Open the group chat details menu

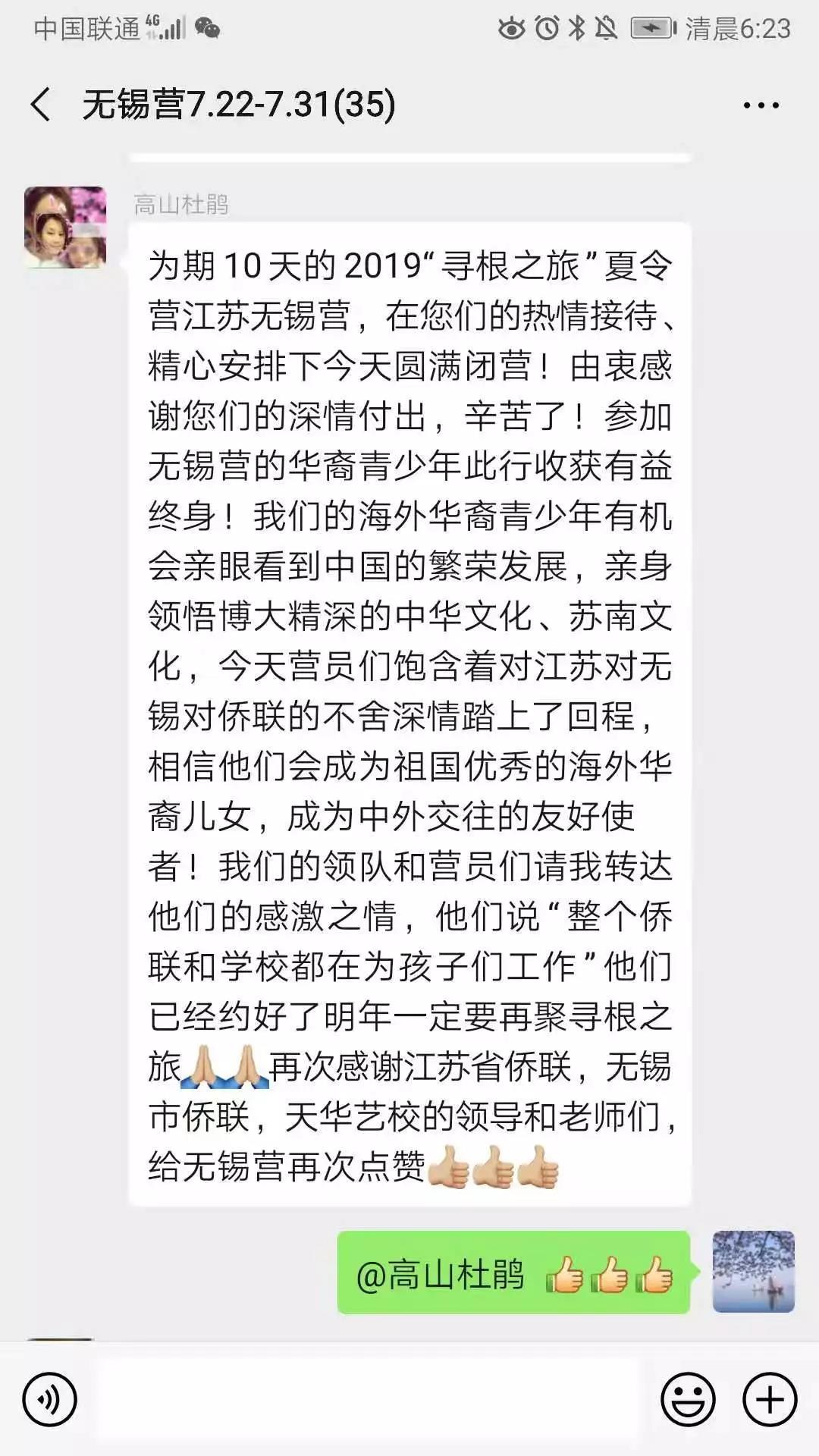pyautogui.click(x=761, y=105)
